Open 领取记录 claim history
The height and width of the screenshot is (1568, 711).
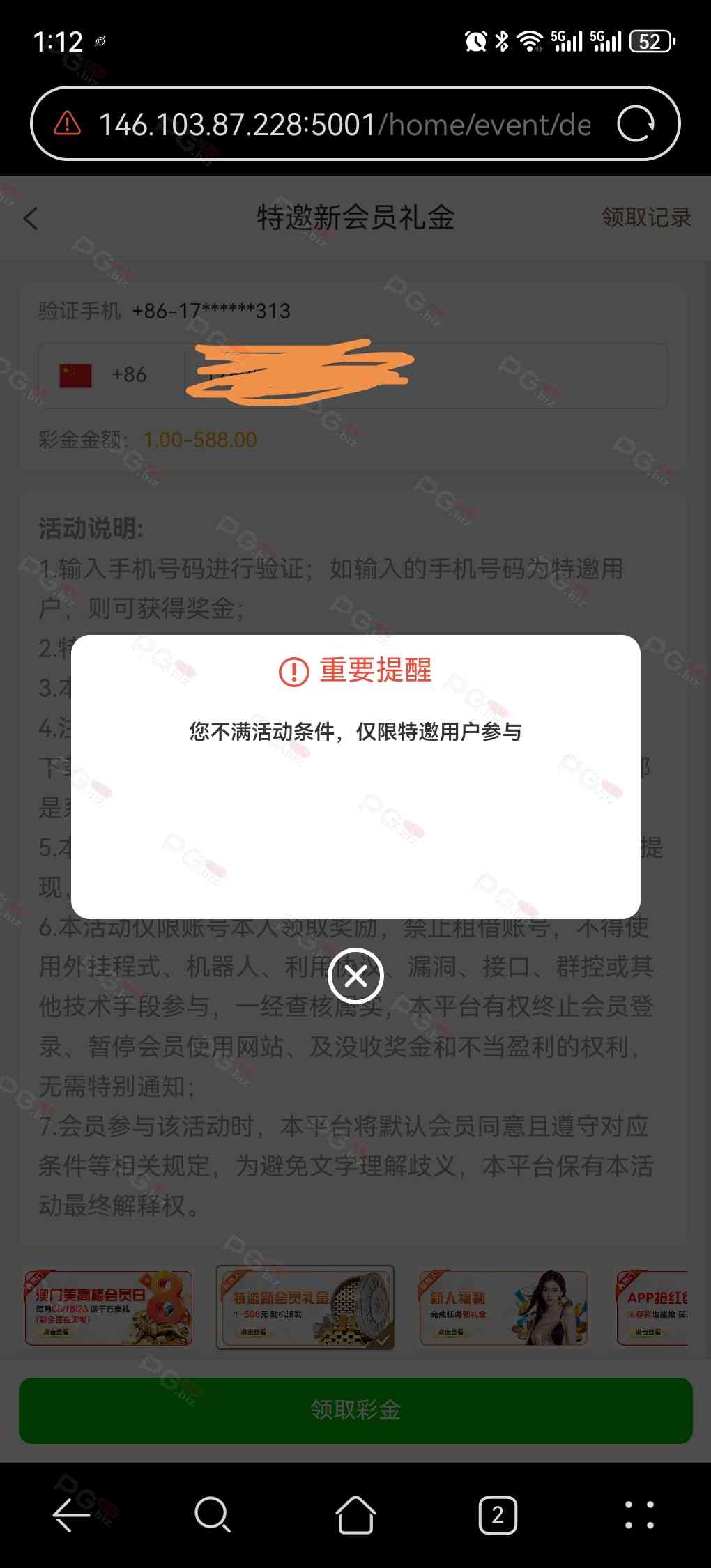[x=645, y=217]
